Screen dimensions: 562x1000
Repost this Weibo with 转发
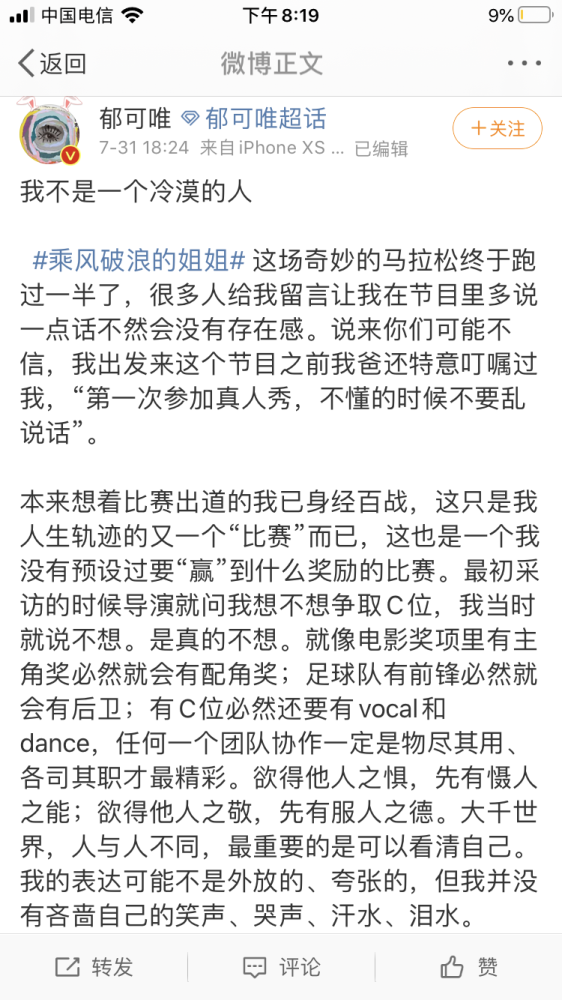tap(94, 967)
